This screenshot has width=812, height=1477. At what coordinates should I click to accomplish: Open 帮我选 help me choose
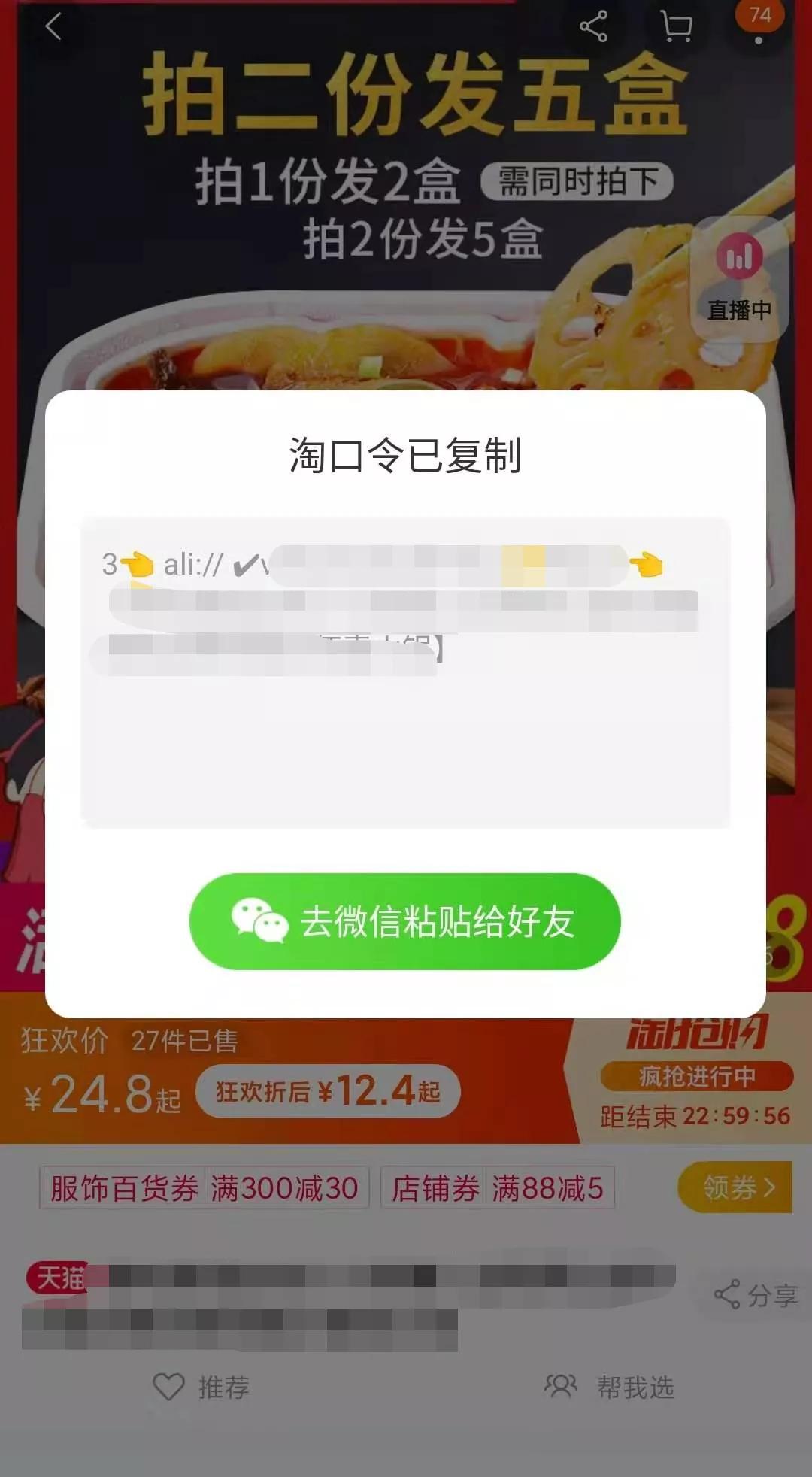[610, 1387]
